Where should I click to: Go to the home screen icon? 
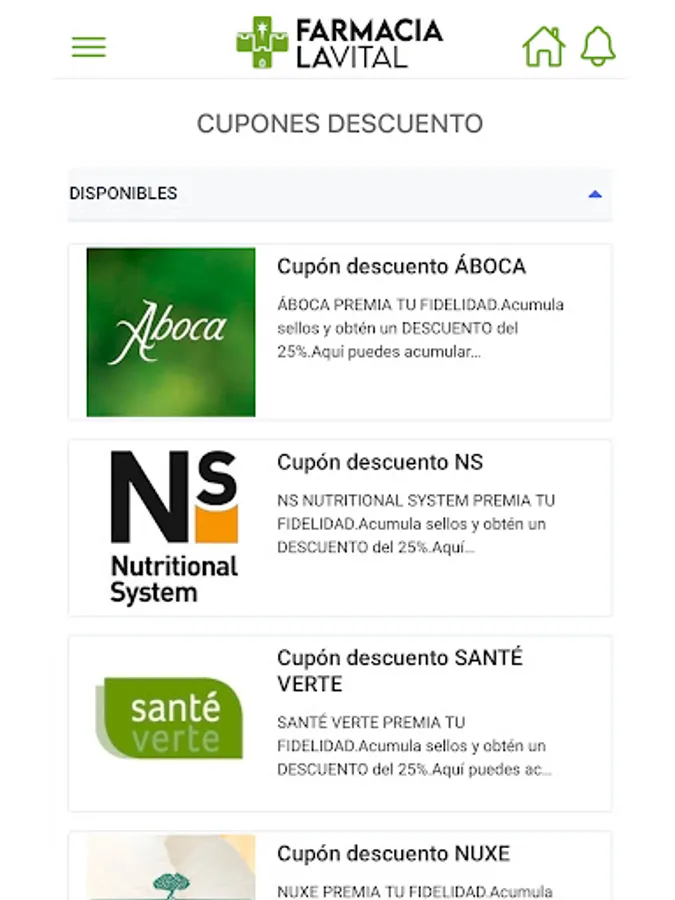click(x=543, y=46)
